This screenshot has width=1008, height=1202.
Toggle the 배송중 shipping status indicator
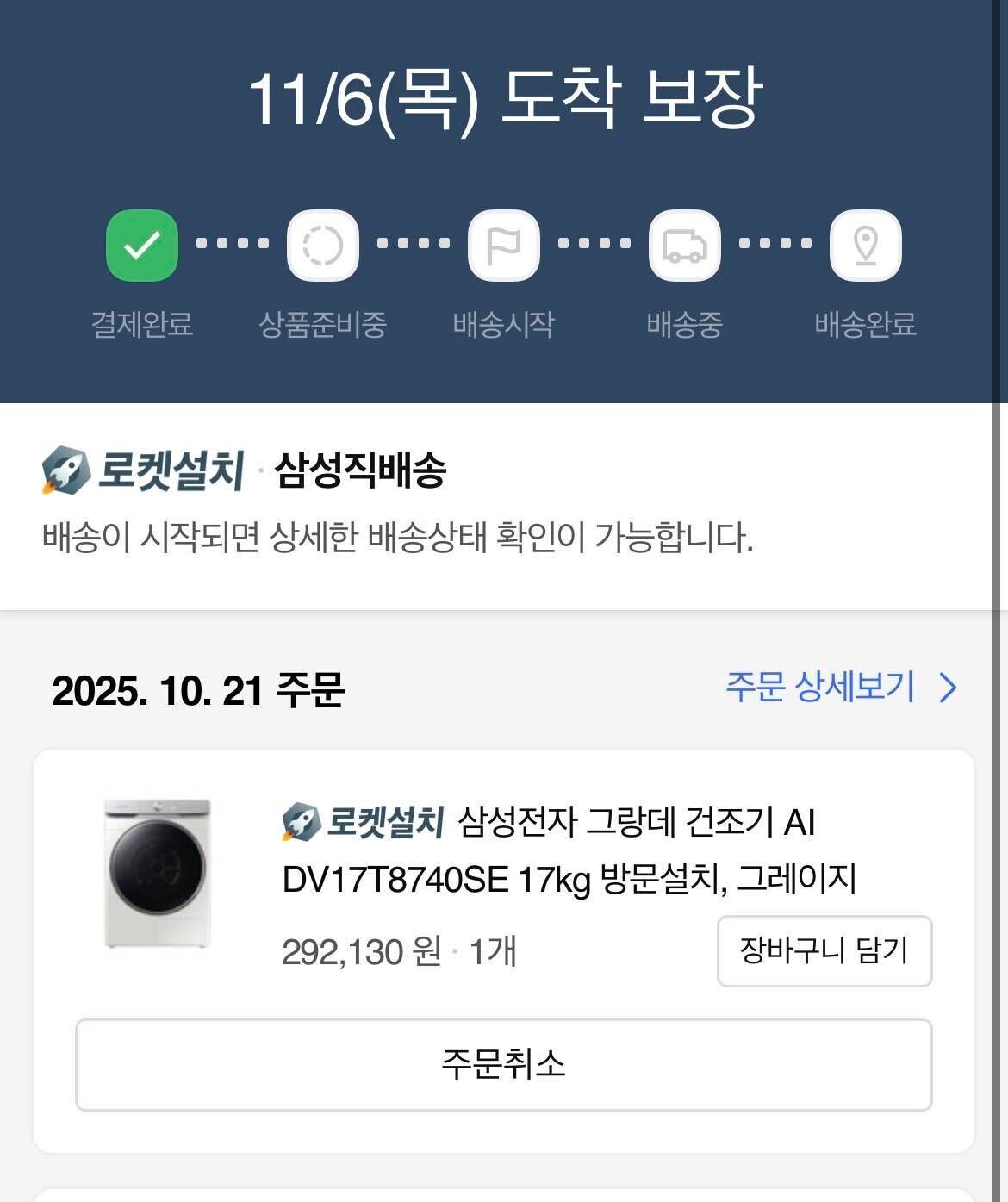(x=684, y=247)
